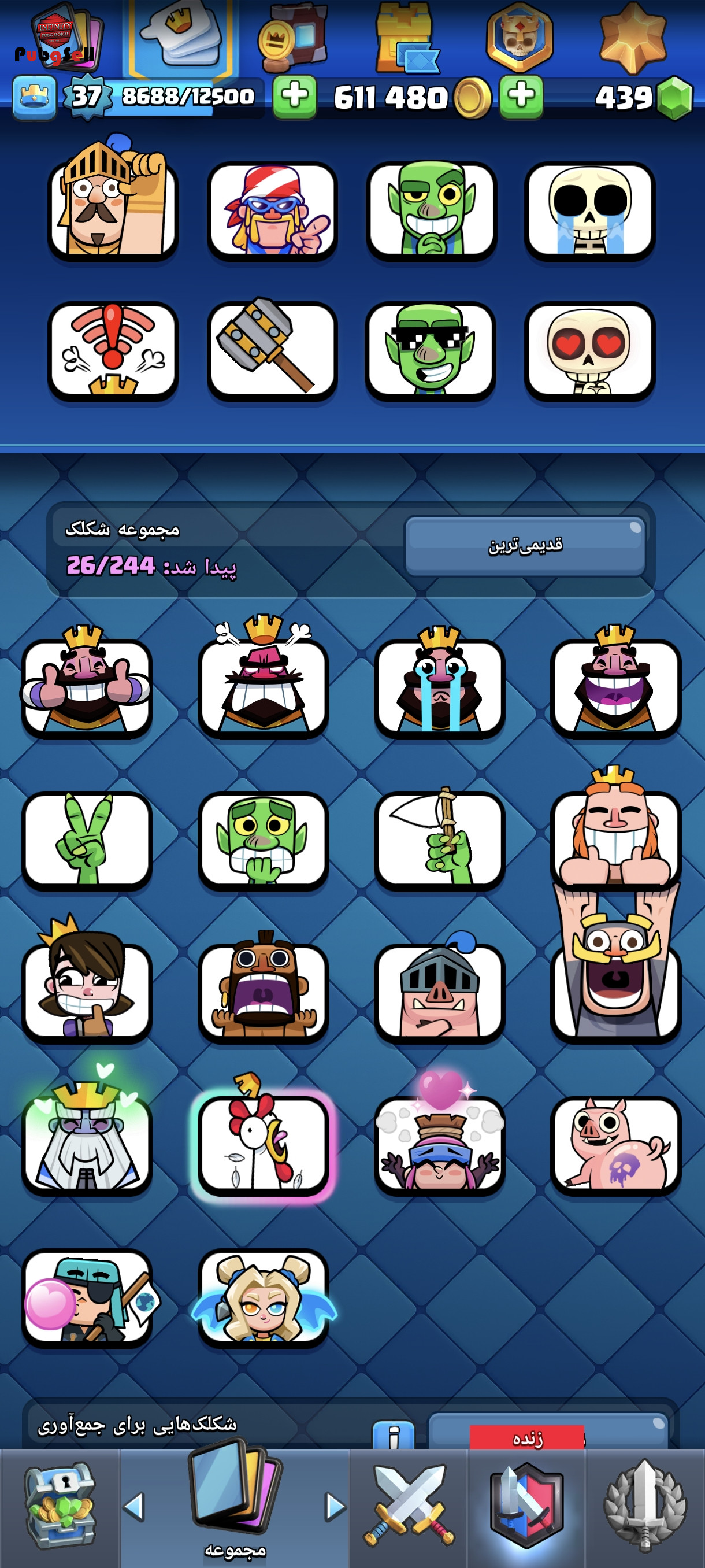The width and height of the screenshot is (705, 1568).
Task: Select the crying skeleton emote in the deck
Action: pos(589,210)
